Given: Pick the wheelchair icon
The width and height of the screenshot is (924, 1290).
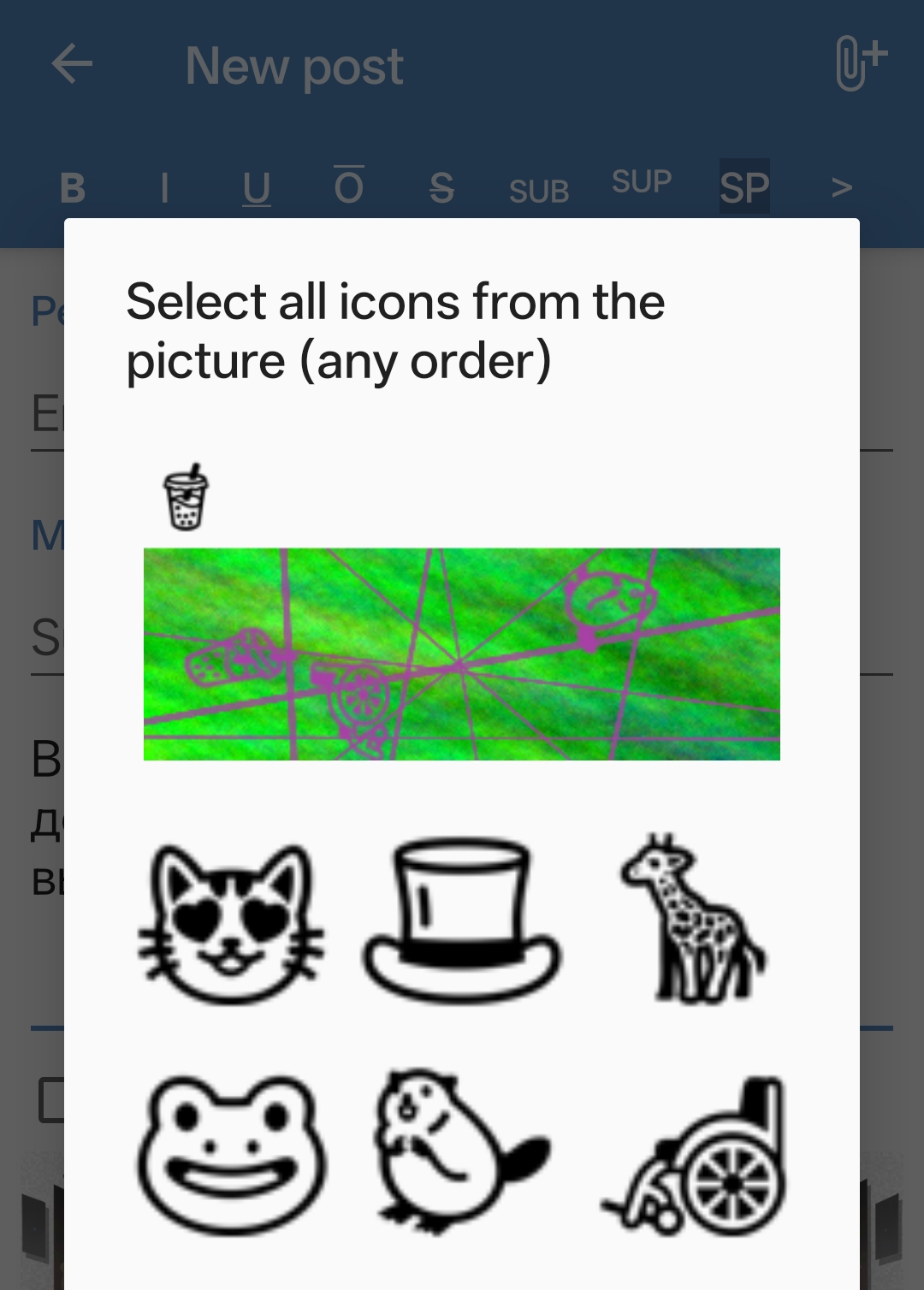Looking at the screenshot, I should pyautogui.click(x=697, y=1155).
